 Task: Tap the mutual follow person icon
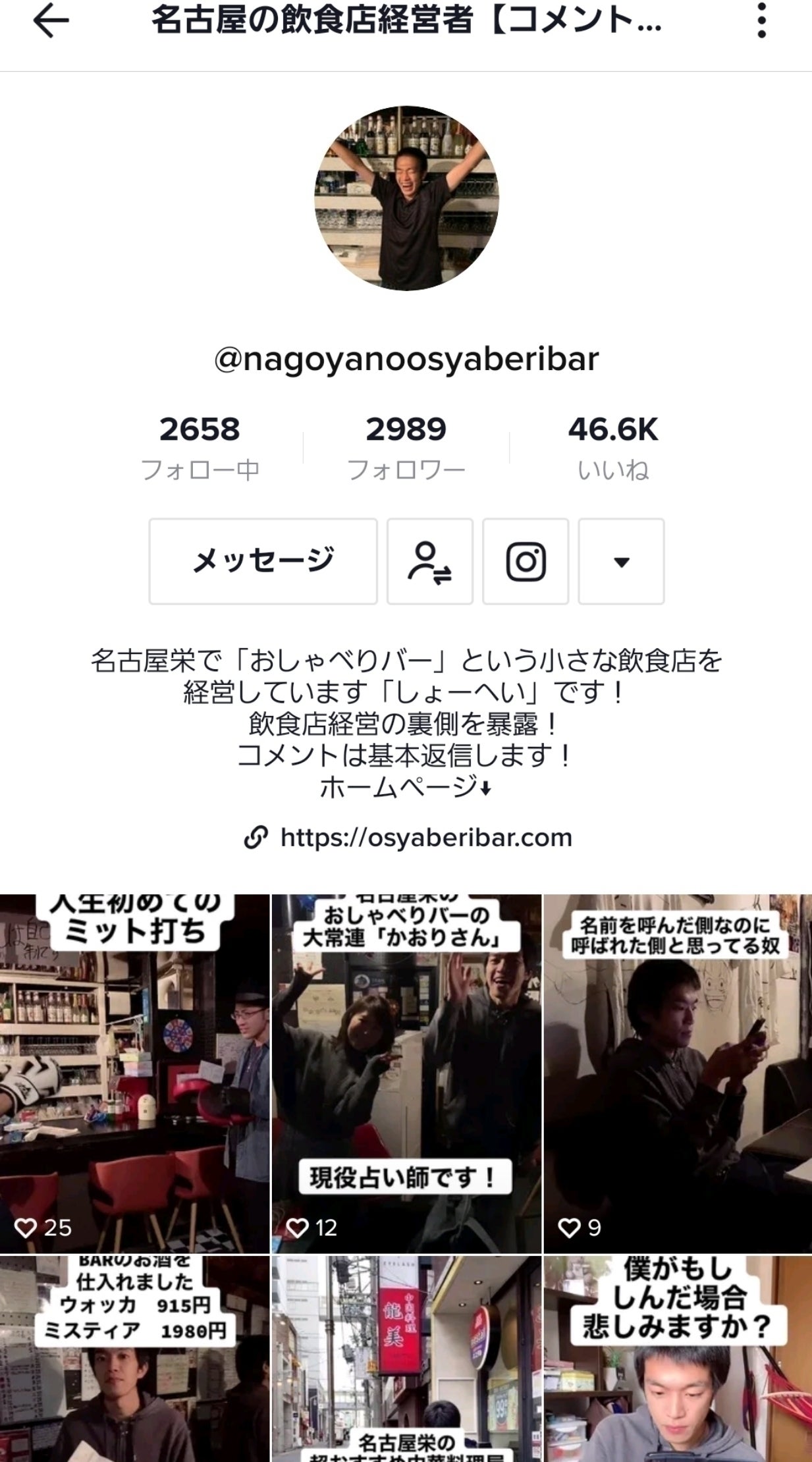coord(429,561)
